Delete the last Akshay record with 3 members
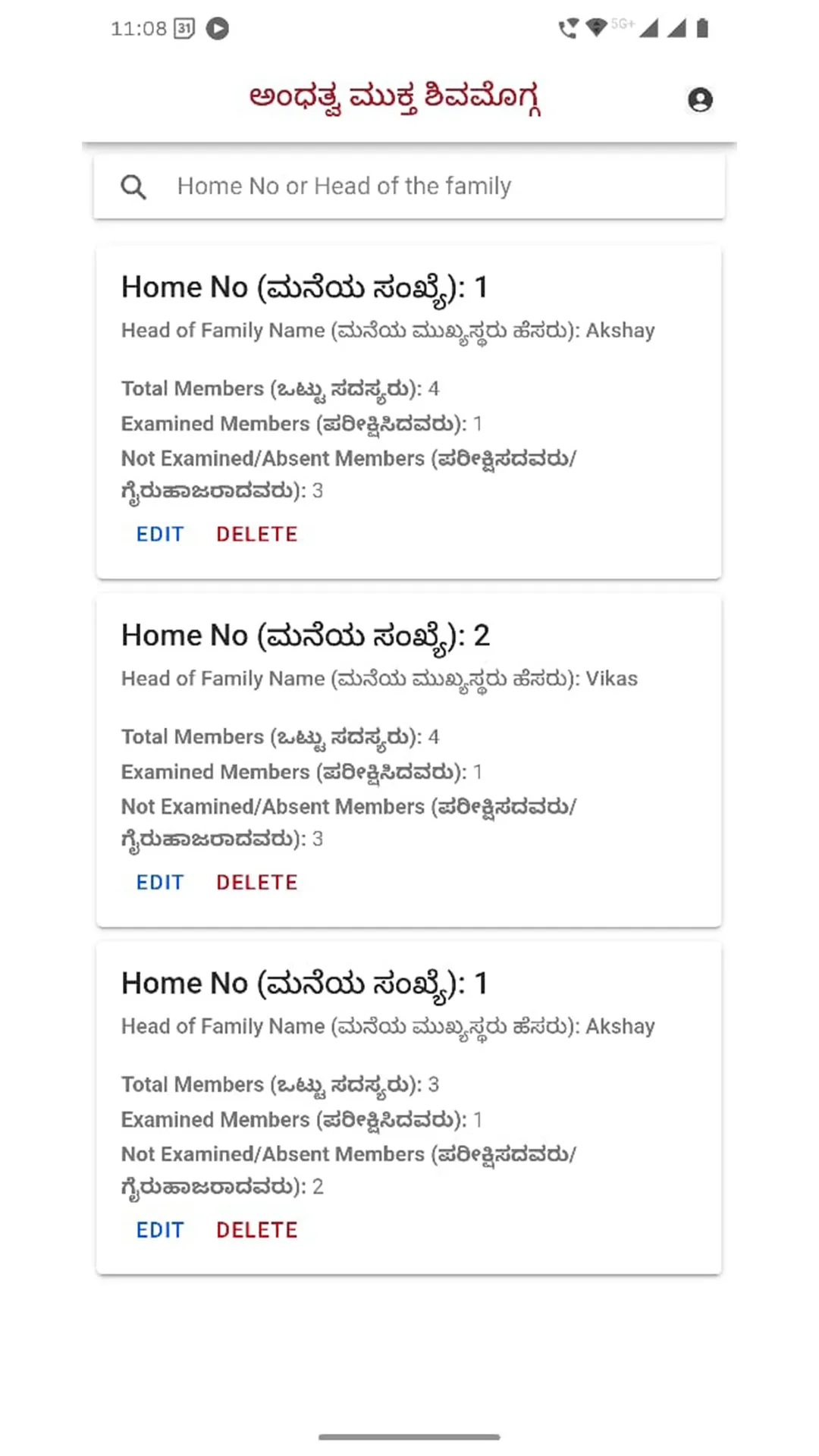The height and width of the screenshot is (1456, 819). tap(256, 1229)
